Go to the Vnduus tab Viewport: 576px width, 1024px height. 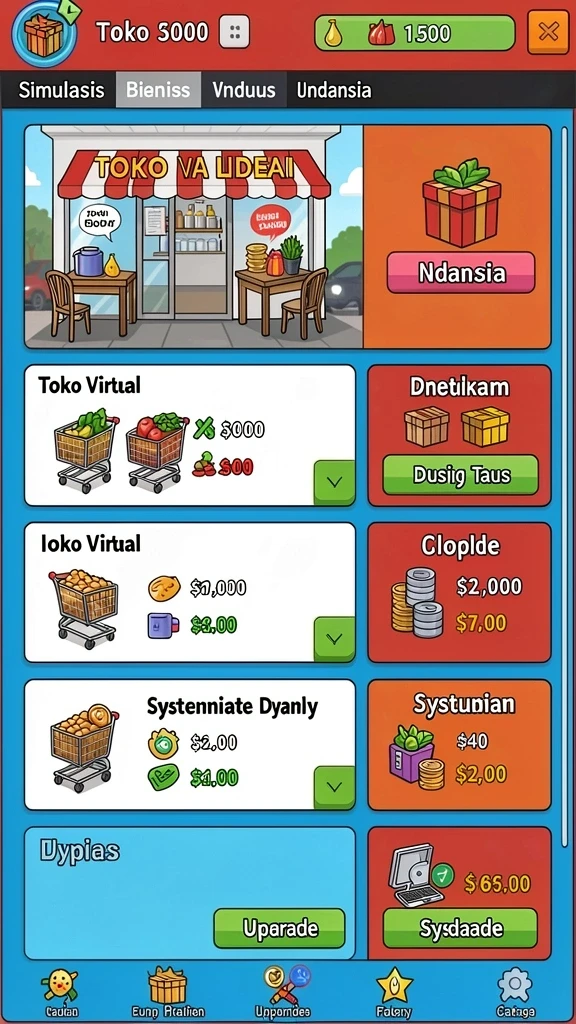(x=244, y=89)
